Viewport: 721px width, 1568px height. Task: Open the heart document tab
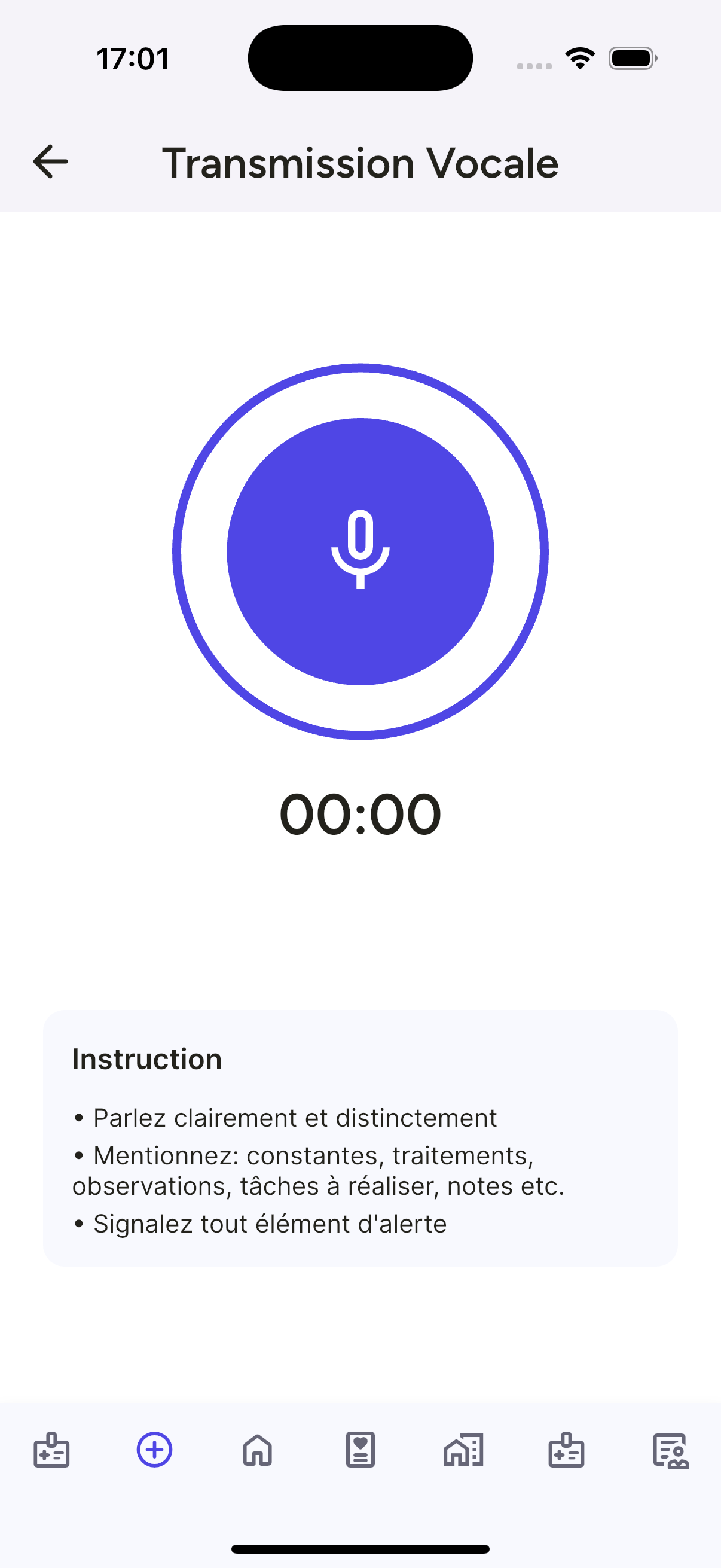pyautogui.click(x=360, y=1450)
